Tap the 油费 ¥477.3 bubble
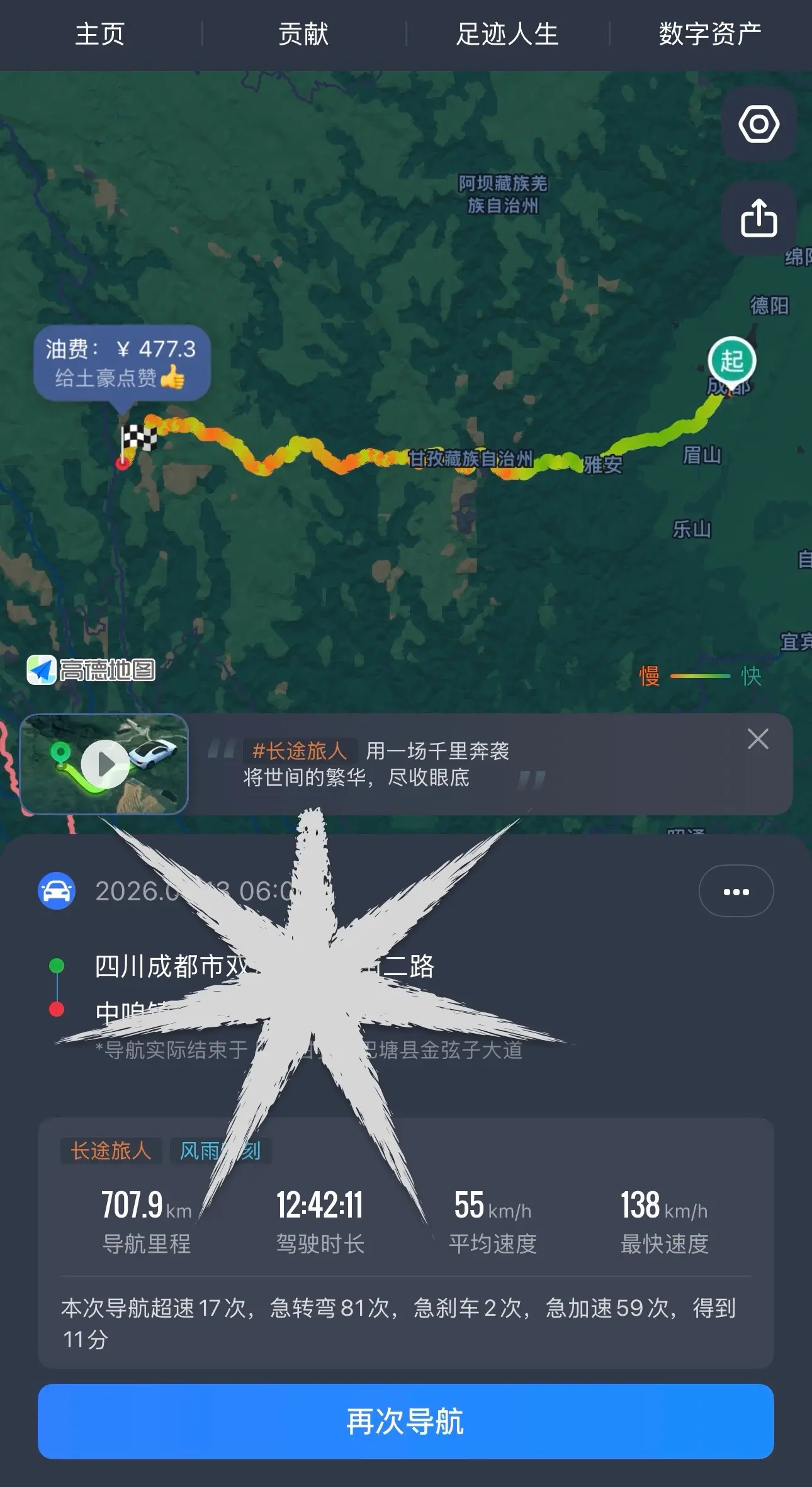Viewport: 812px width, 1487px height. point(121,363)
